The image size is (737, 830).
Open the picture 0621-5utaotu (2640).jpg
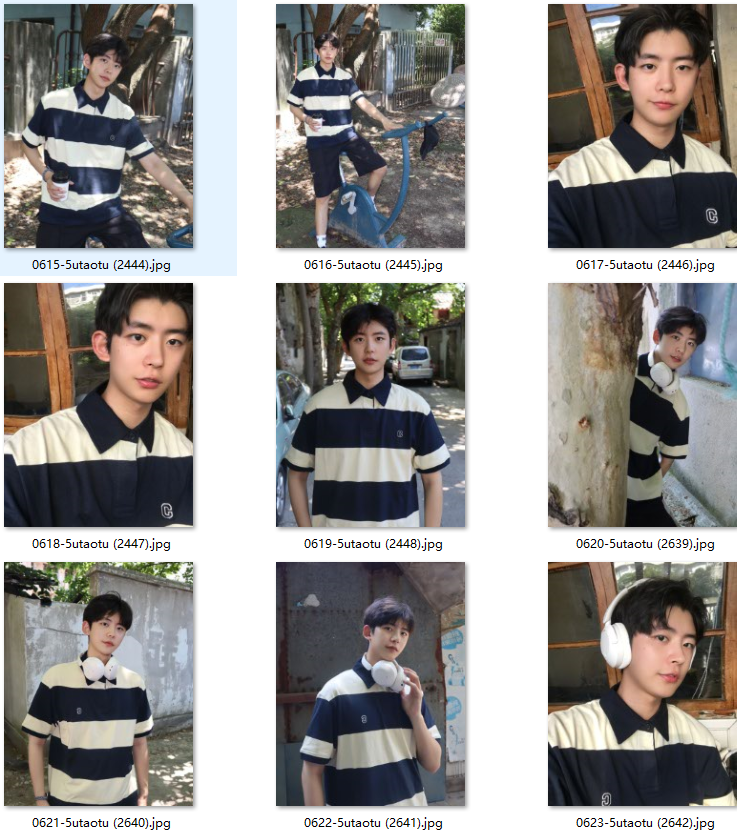98,684
